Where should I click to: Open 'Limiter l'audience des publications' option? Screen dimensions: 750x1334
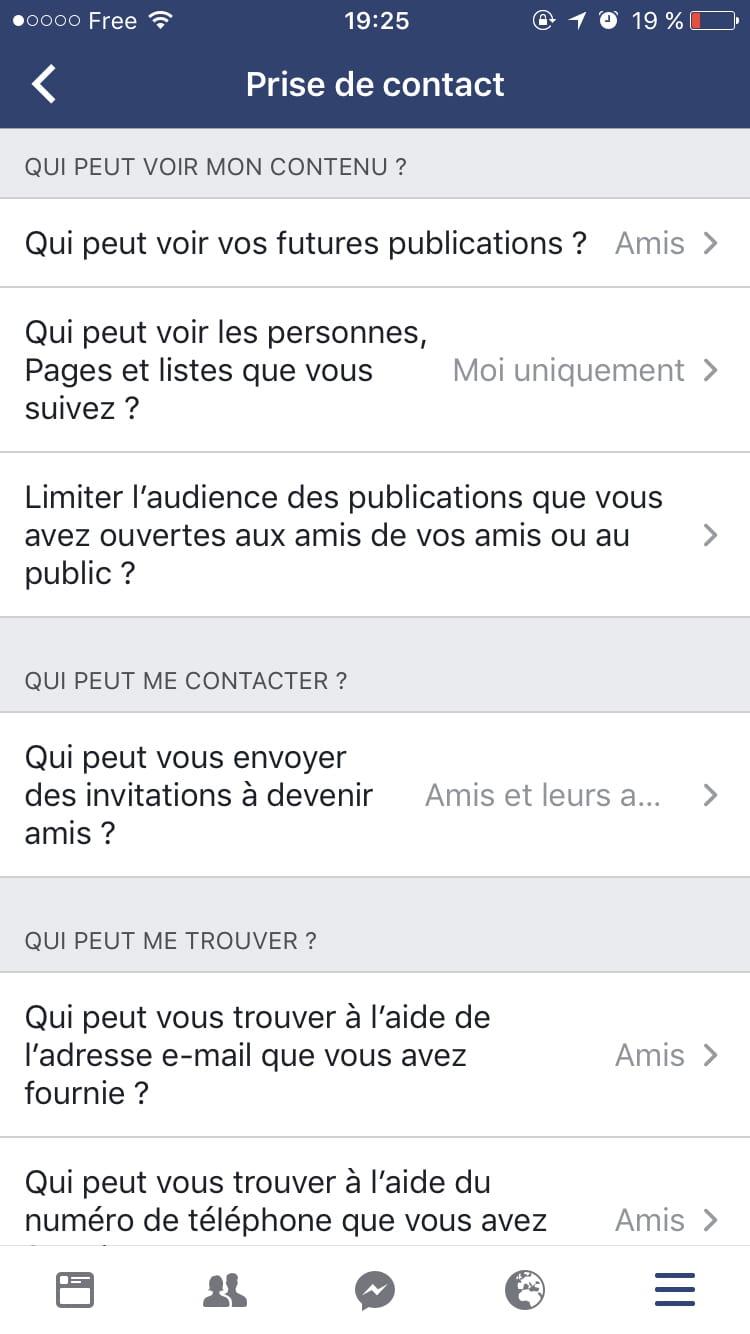point(375,535)
